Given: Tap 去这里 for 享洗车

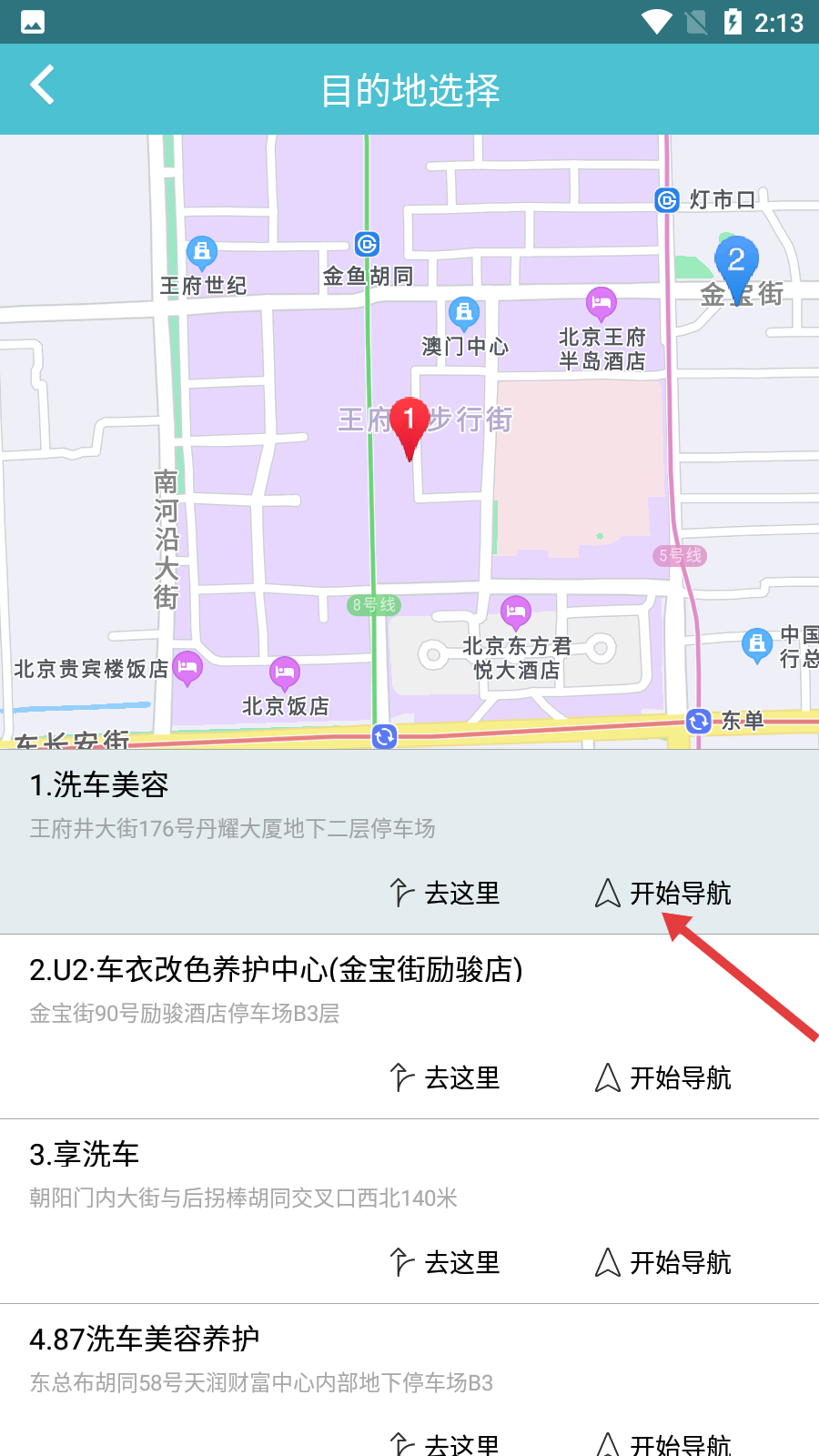Looking at the screenshot, I should 445,1263.
